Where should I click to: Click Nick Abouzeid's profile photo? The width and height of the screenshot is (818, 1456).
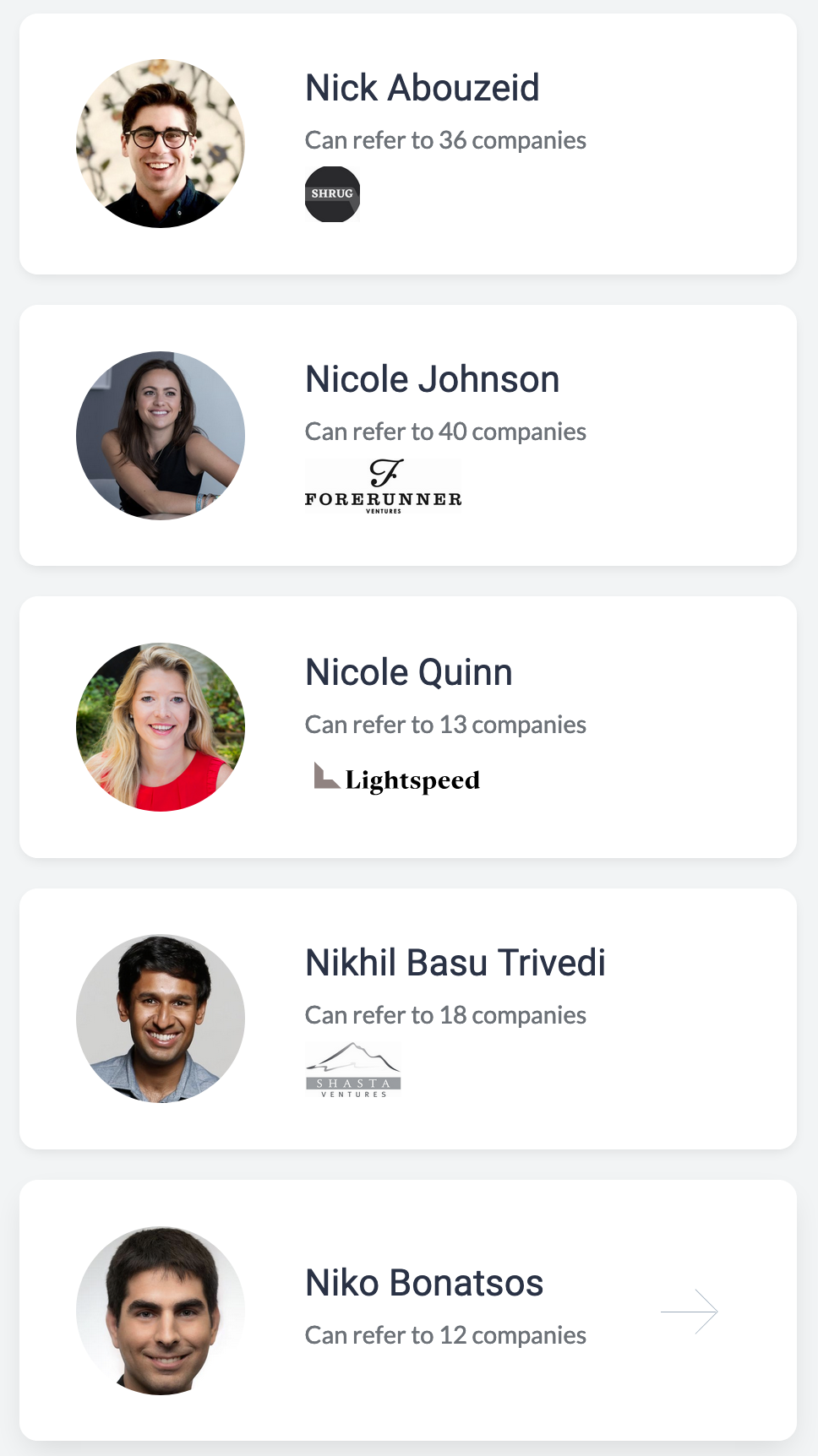[161, 144]
